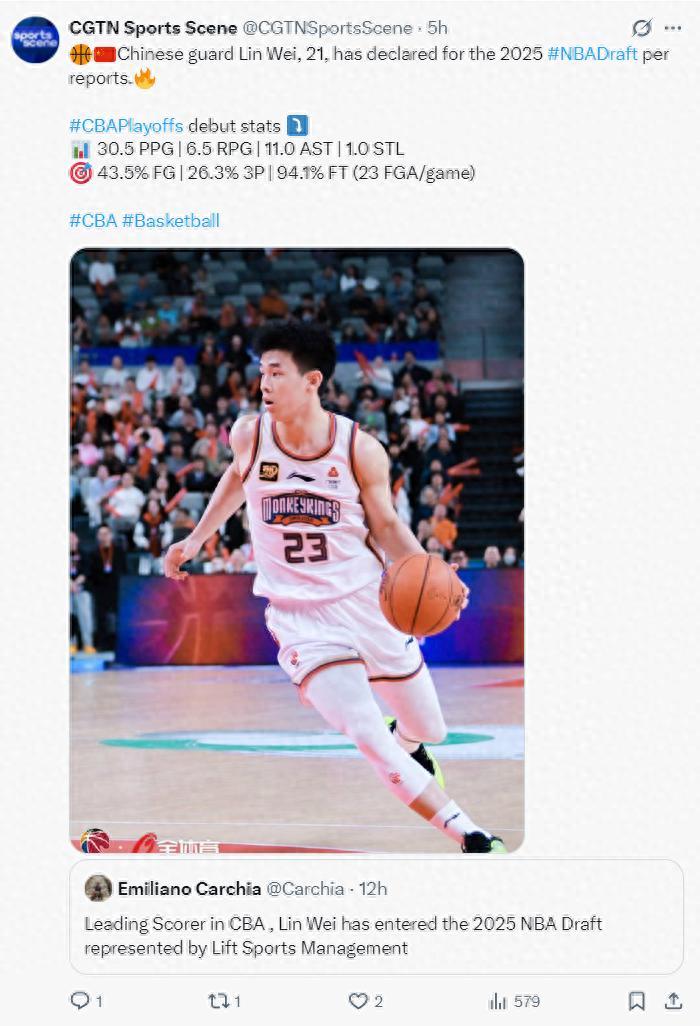Screen dimensions: 700x1026
Task: Share the tweet
Action: [x=673, y=1000]
